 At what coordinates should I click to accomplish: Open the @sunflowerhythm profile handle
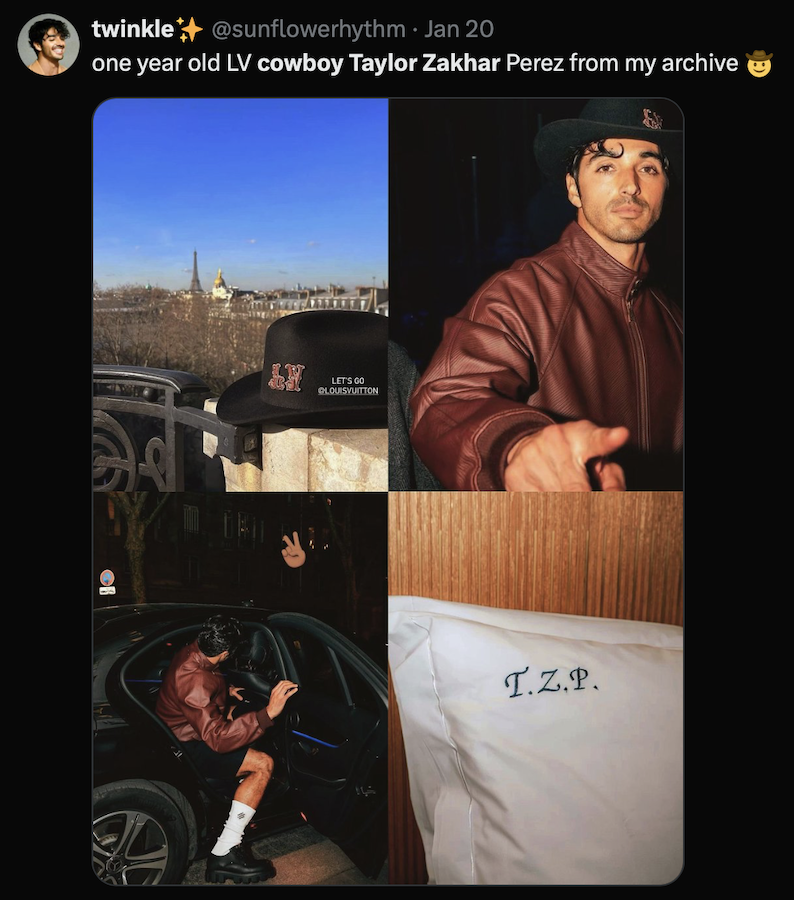coord(308,29)
